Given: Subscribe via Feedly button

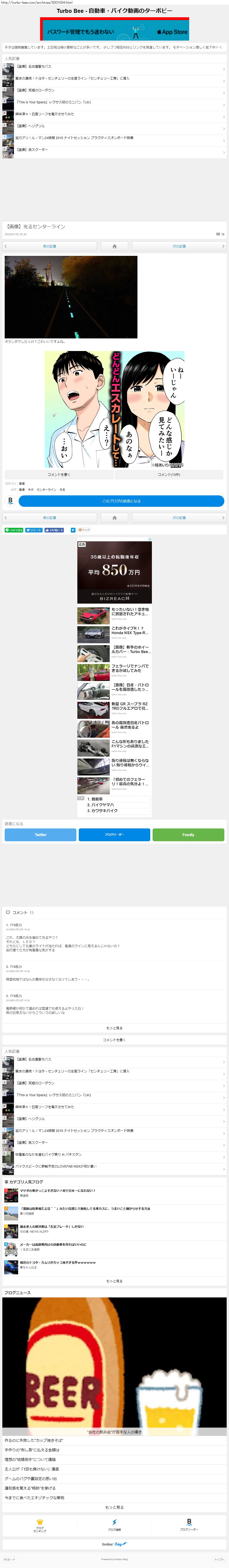Looking at the screenshot, I should 188,834.
